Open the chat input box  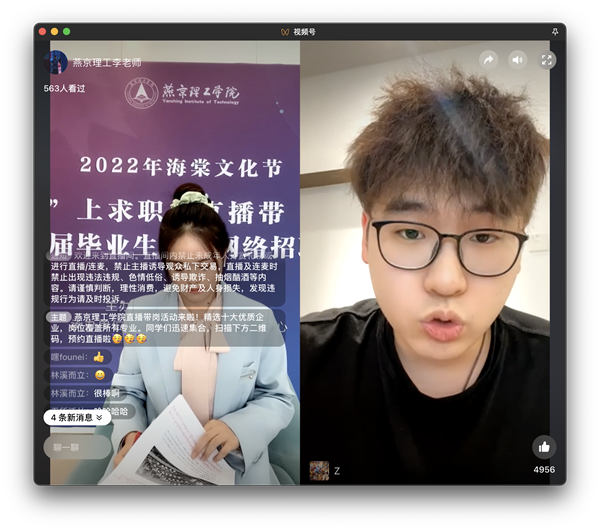pos(77,447)
